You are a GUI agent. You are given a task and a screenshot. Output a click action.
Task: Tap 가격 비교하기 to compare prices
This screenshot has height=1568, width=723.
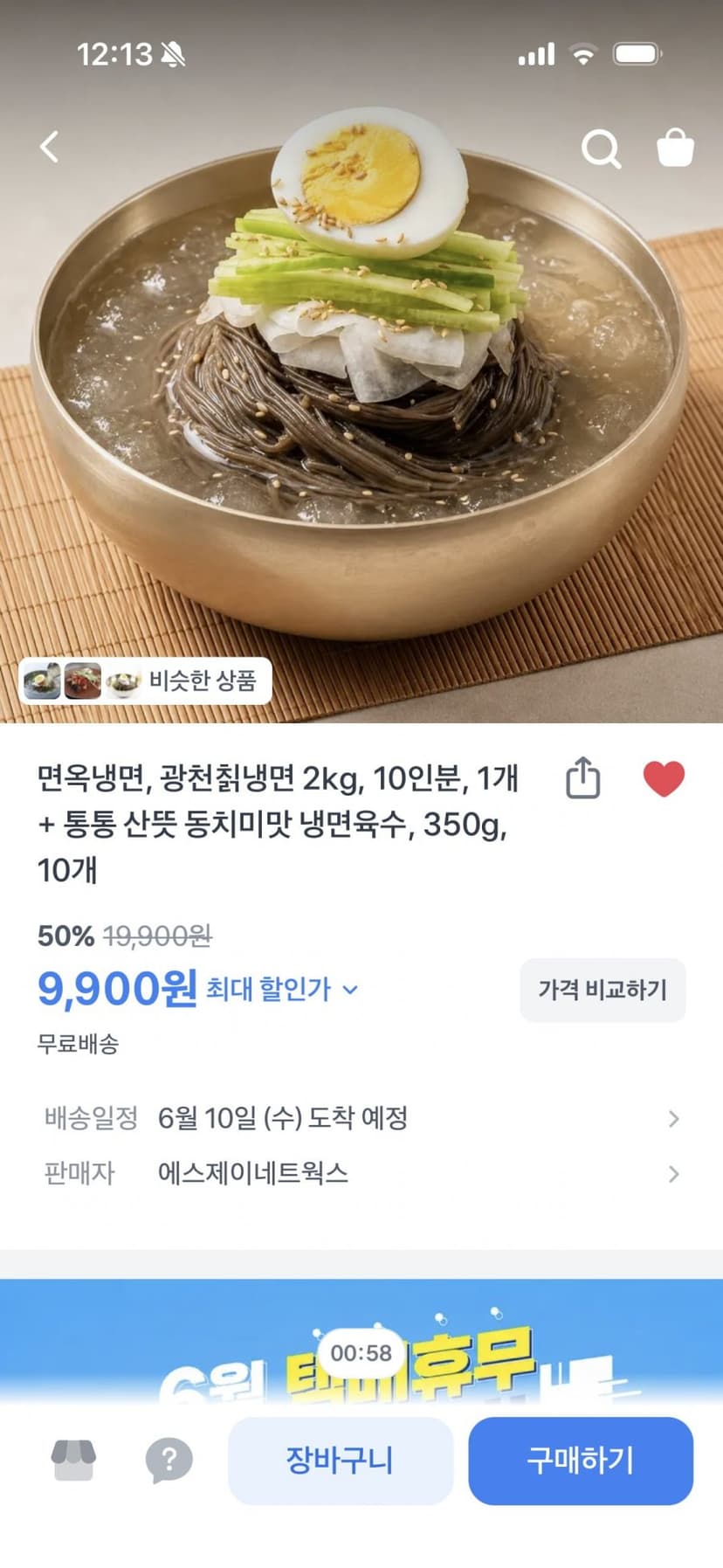tap(602, 990)
